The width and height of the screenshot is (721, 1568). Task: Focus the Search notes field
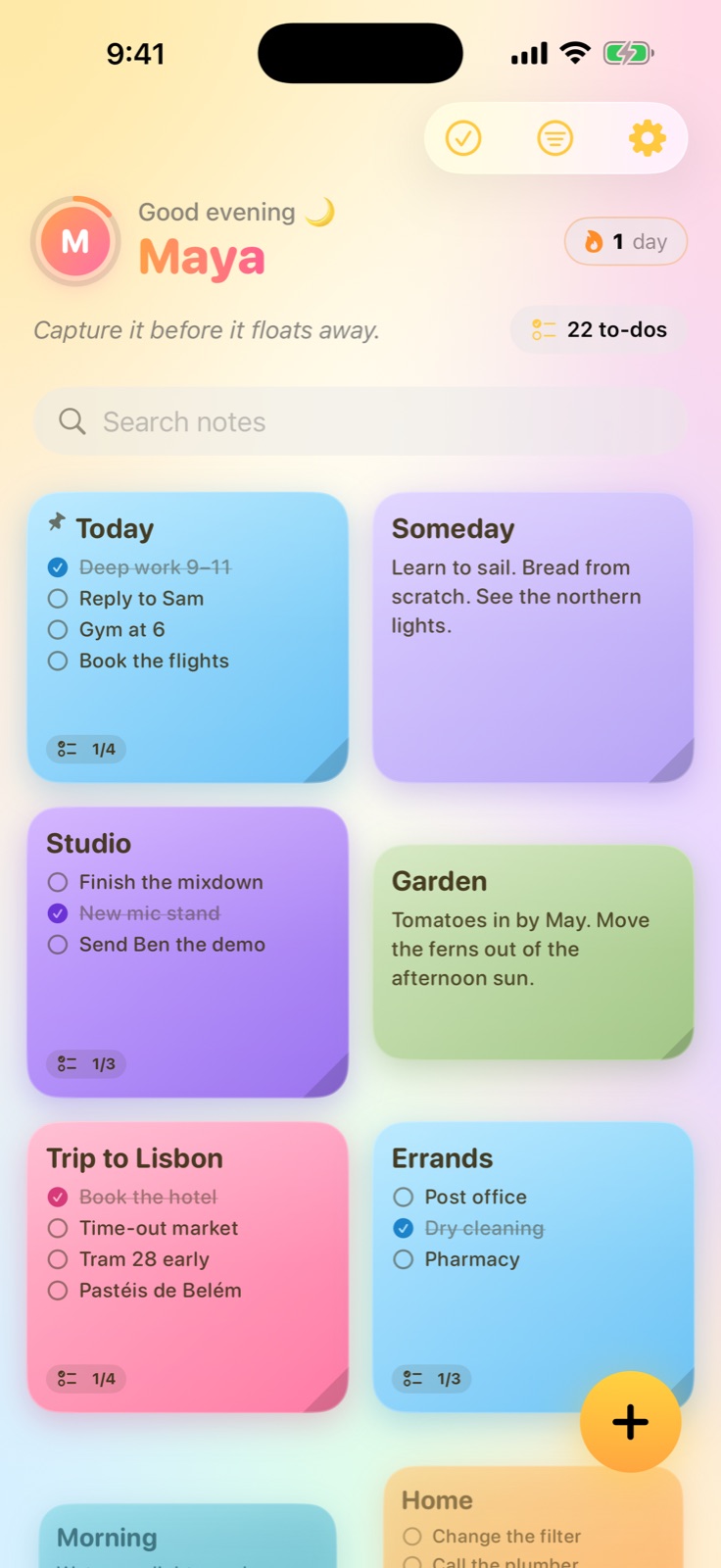coord(360,421)
